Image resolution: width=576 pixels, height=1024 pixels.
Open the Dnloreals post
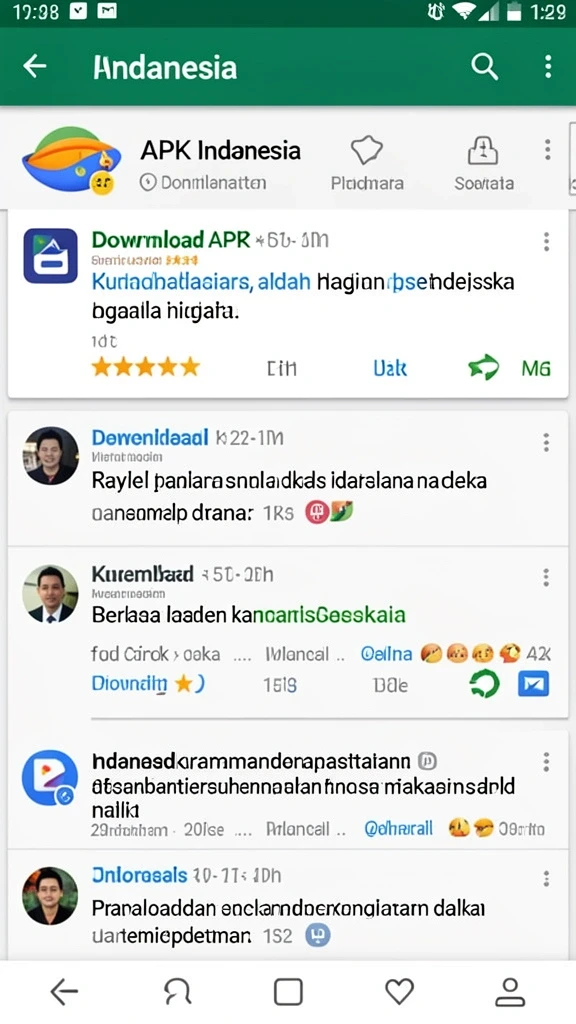288,906
